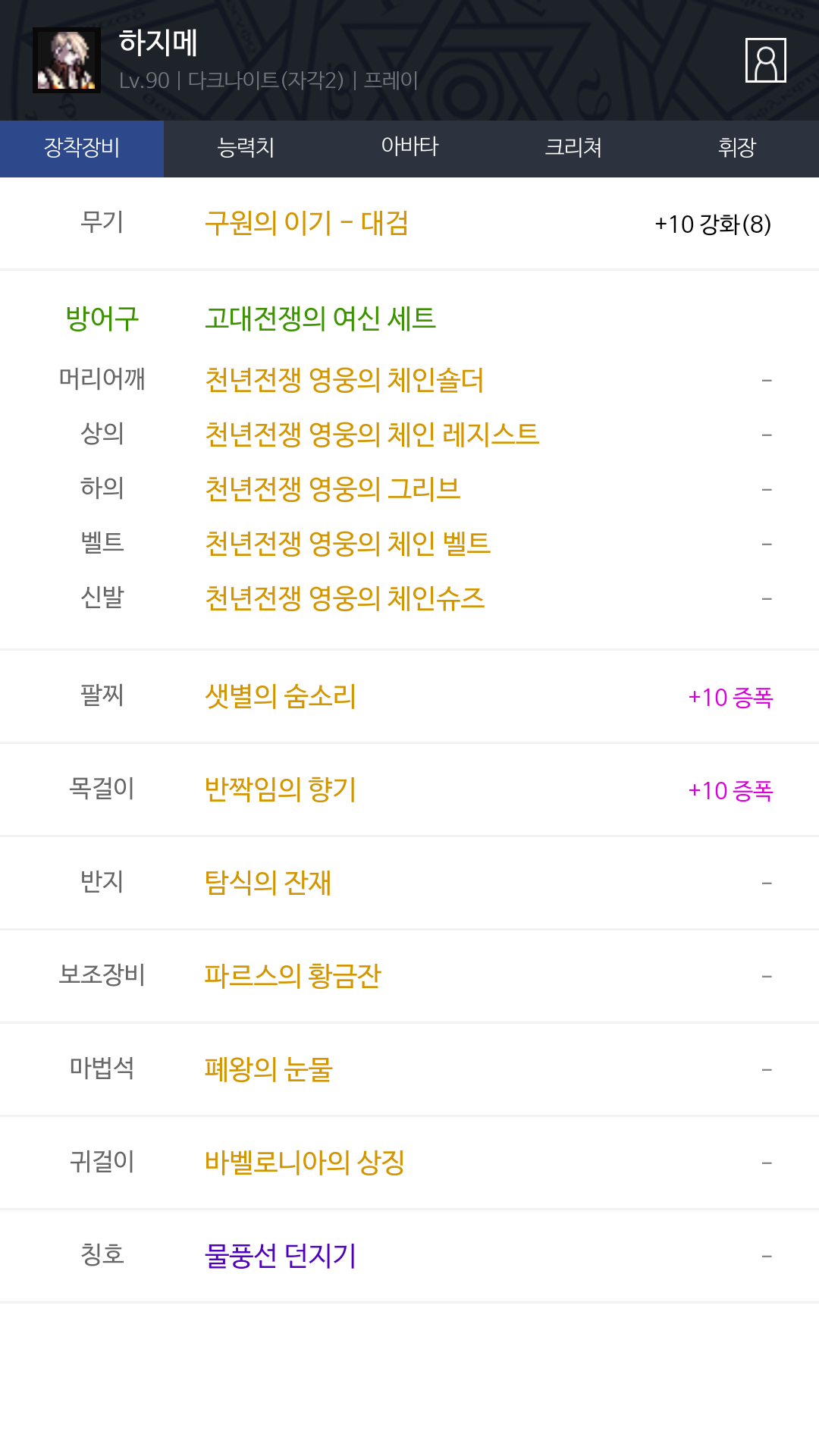Viewport: 819px width, 1456px height.
Task: Open earring 바벨로니아의 상징
Action: (305, 1163)
